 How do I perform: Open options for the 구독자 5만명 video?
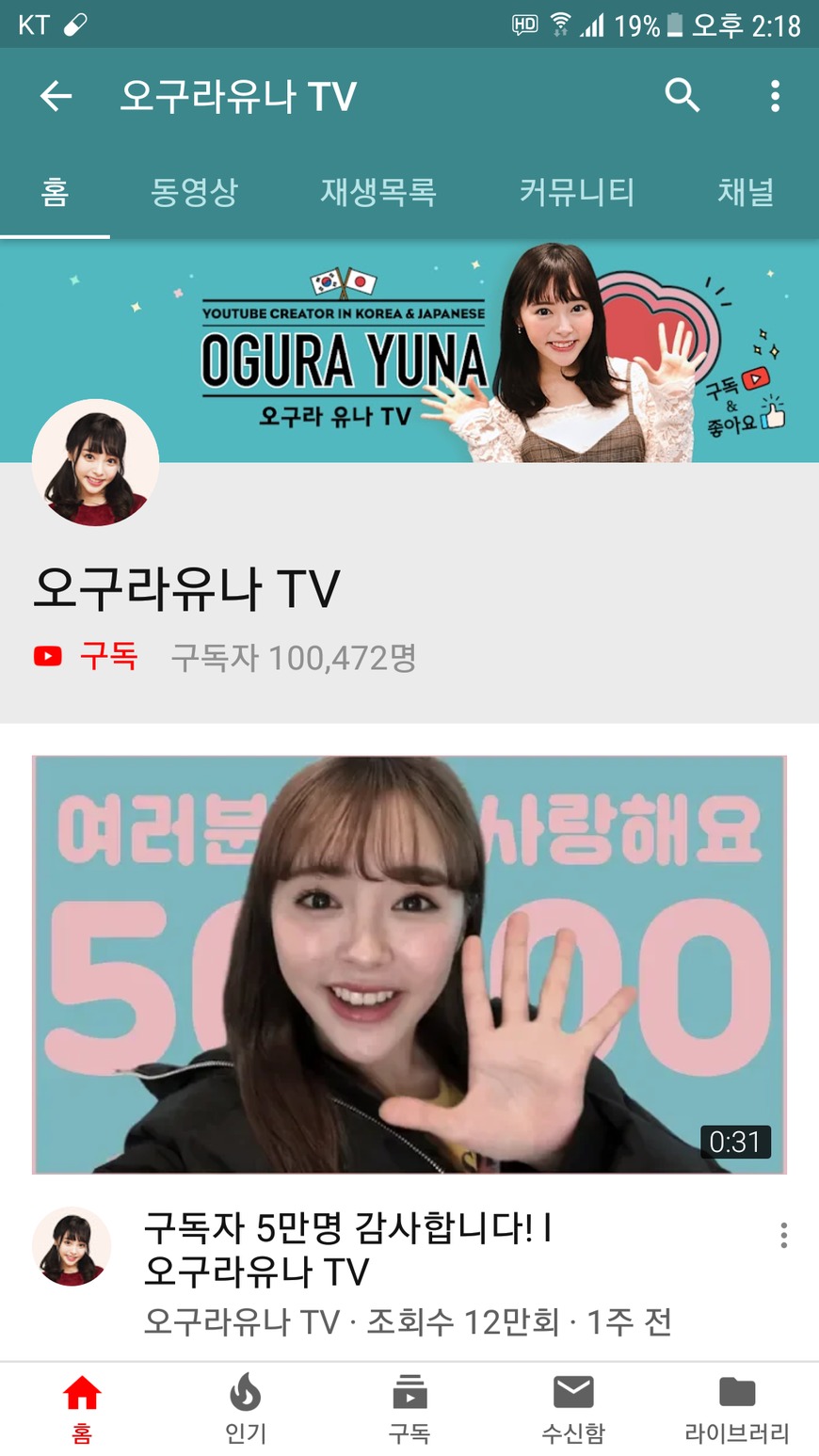click(x=783, y=1236)
